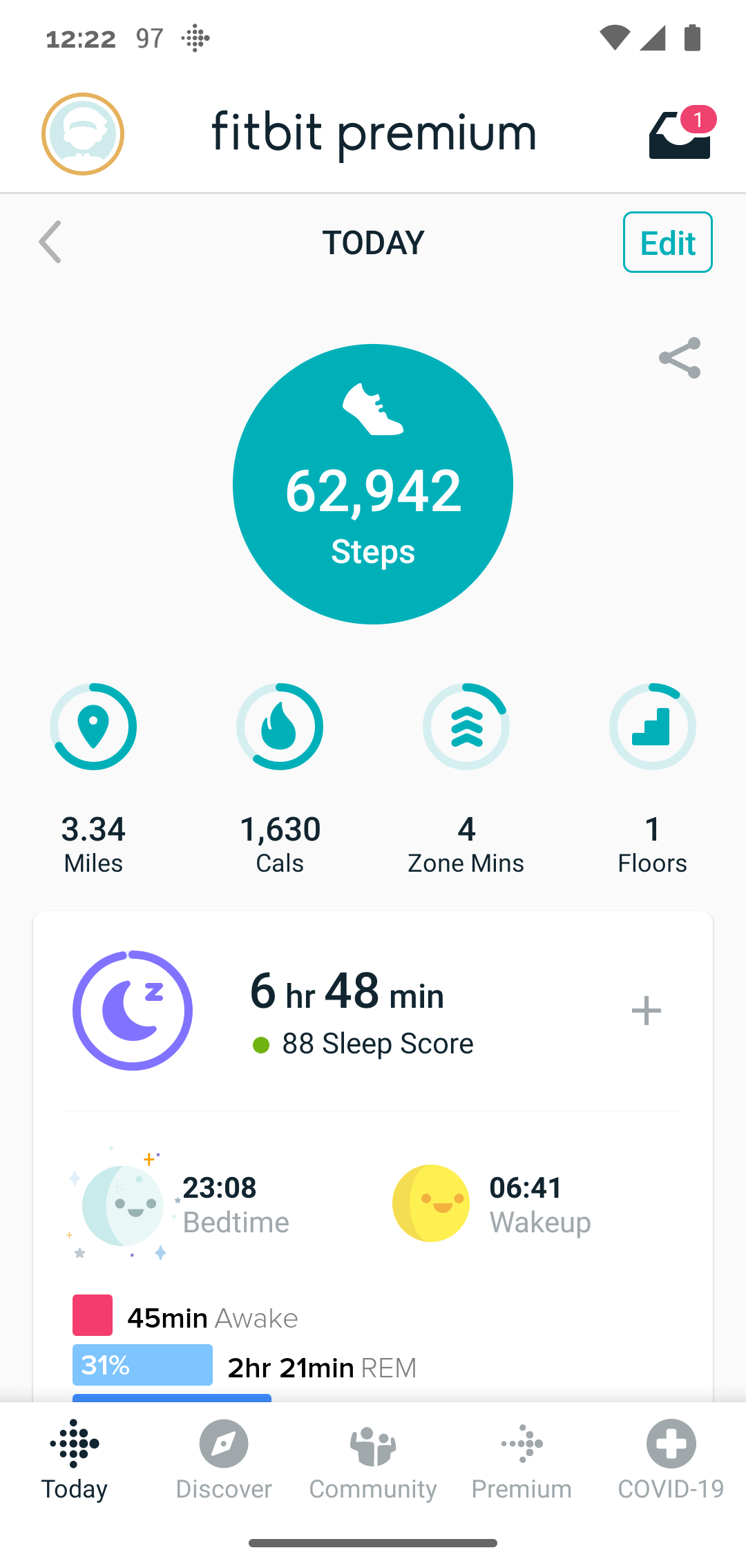This screenshot has width=746, height=1568.
Task: Open the Miles distance stat icon
Action: click(x=93, y=727)
